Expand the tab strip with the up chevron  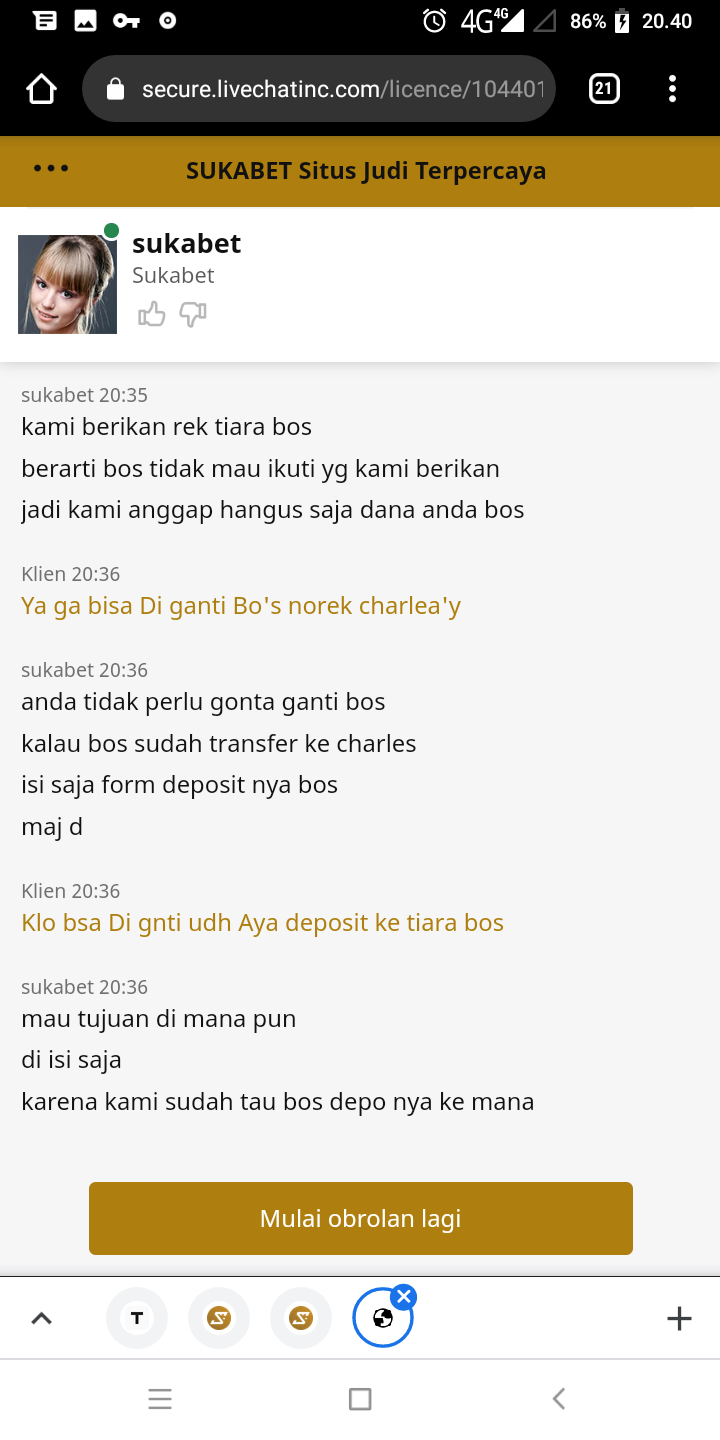coord(41,1318)
